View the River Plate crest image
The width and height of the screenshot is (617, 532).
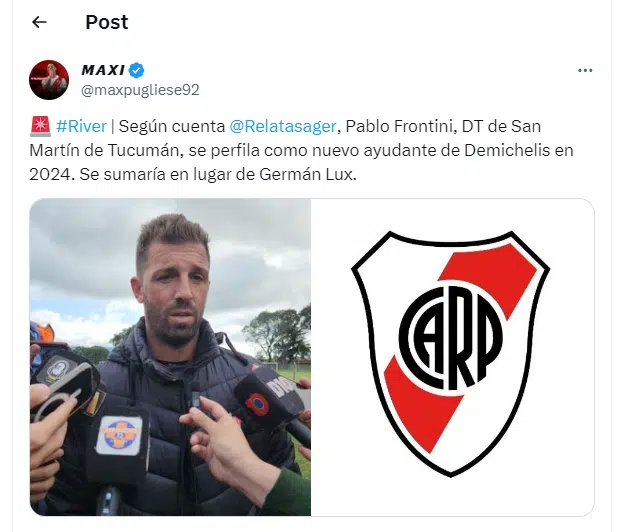point(452,357)
